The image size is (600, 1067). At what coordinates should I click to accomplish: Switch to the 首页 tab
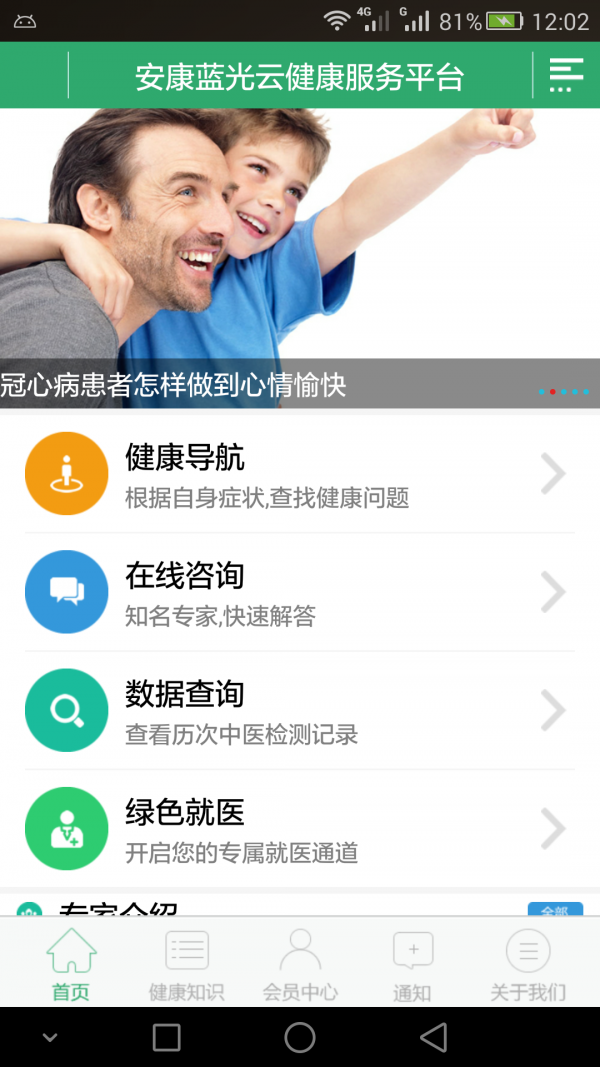[71, 964]
